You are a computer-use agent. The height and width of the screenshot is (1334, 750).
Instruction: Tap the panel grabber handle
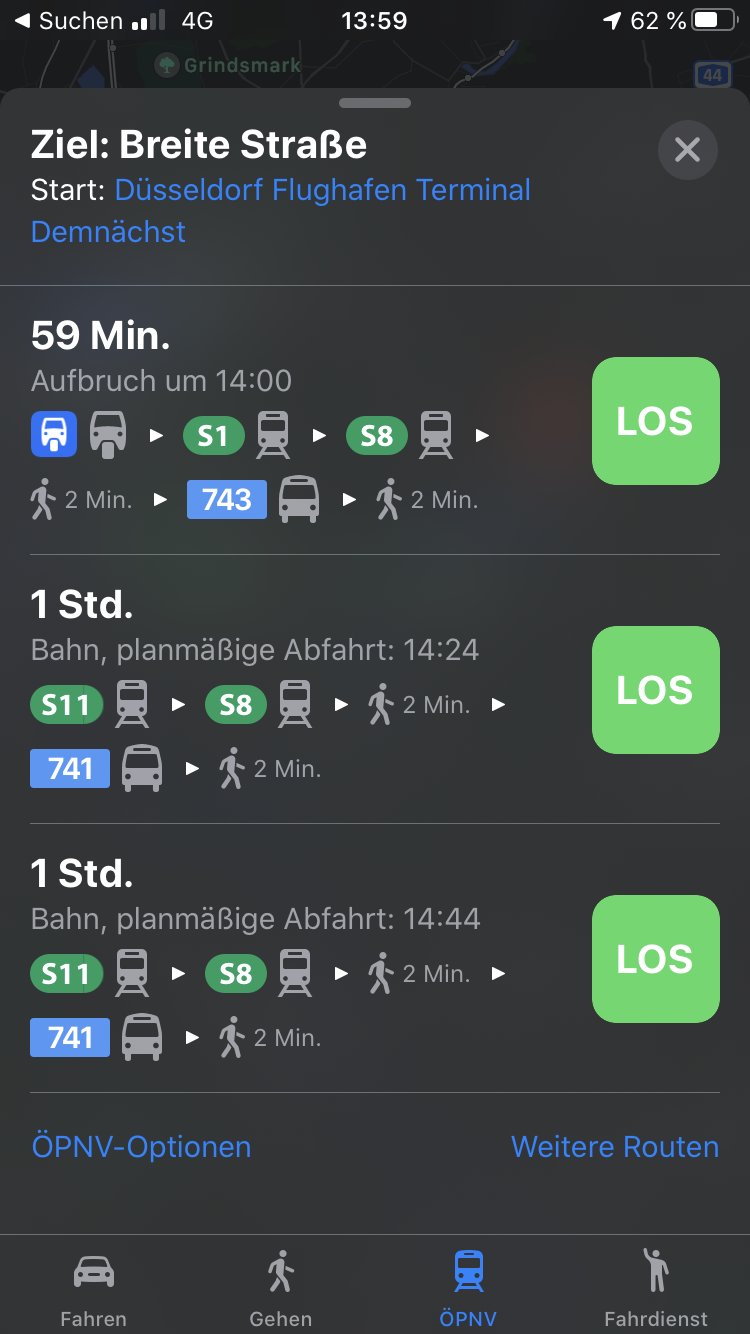click(375, 103)
